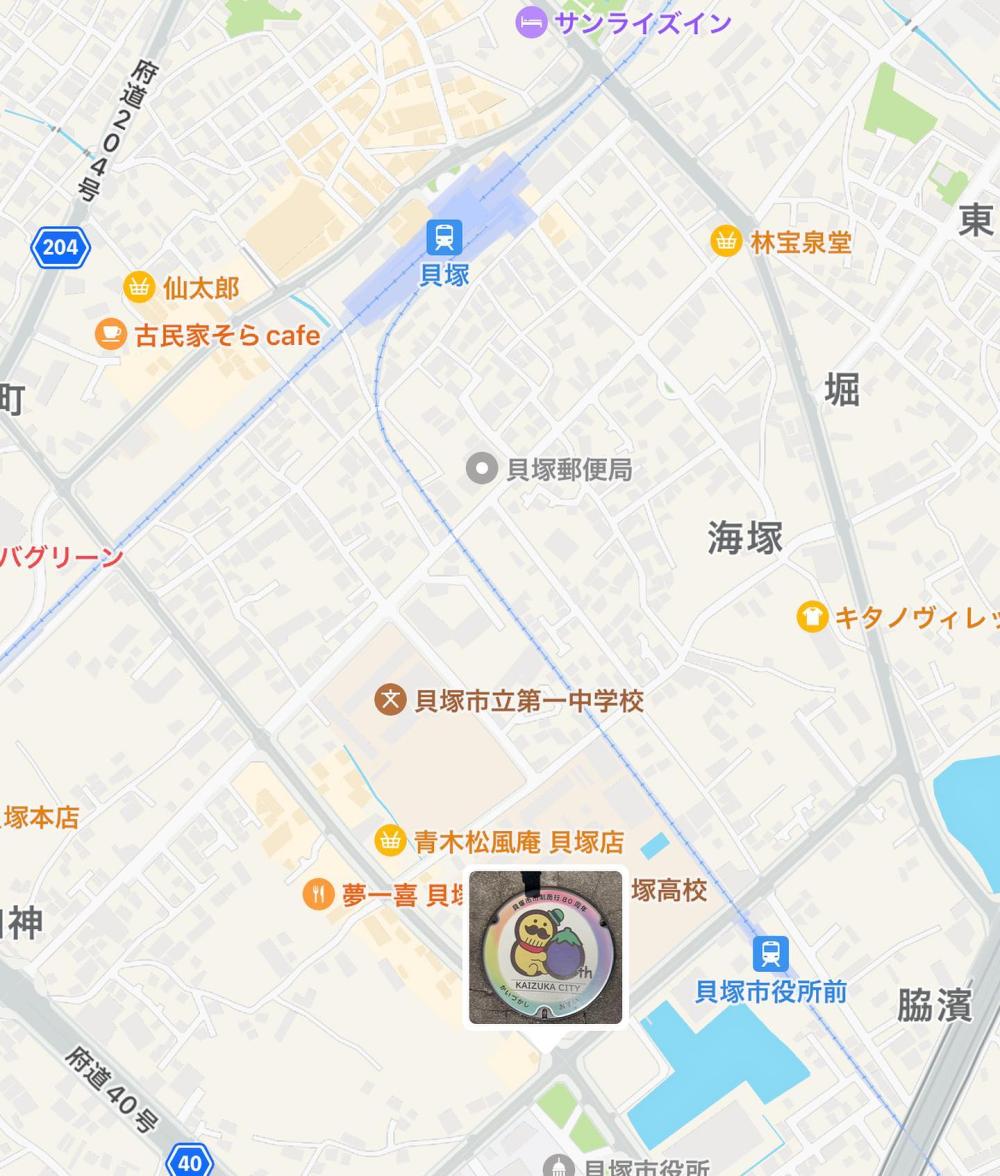The width and height of the screenshot is (1000, 1176).
Task: Tap the 貝塚郵便局 post office marker
Action: [482, 468]
